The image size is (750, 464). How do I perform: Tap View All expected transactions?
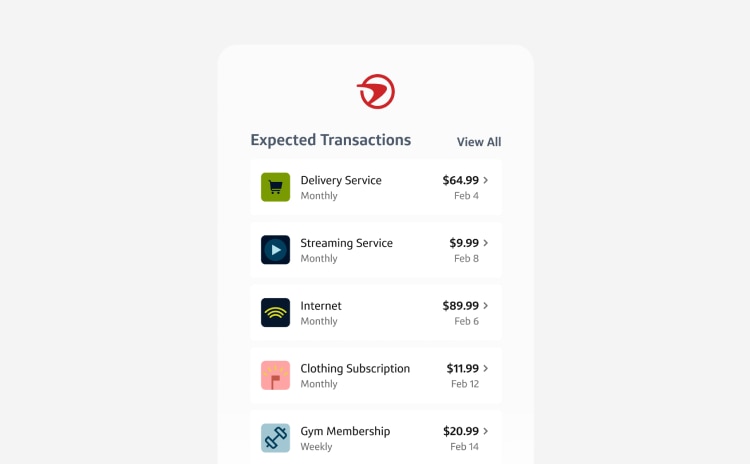coord(478,142)
